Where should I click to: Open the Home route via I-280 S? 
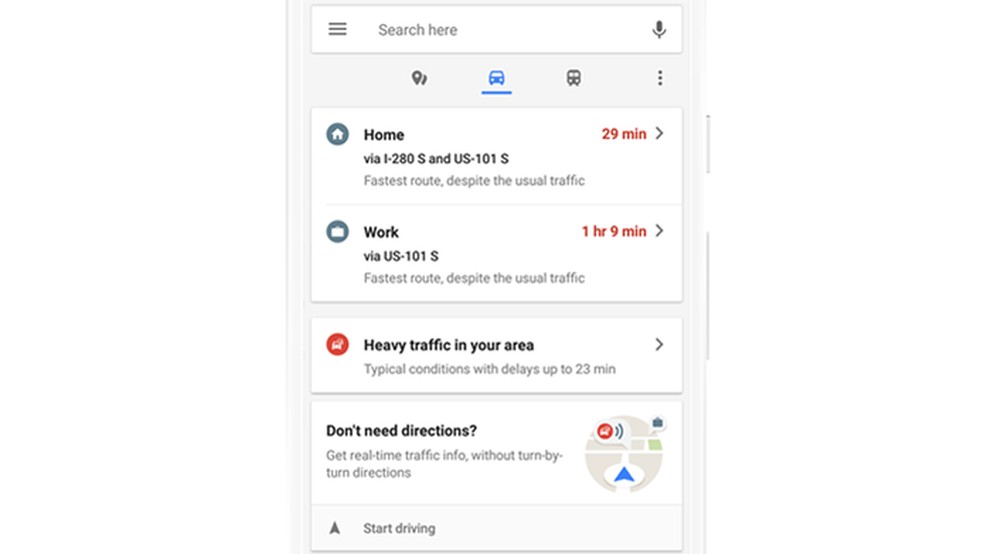496,157
